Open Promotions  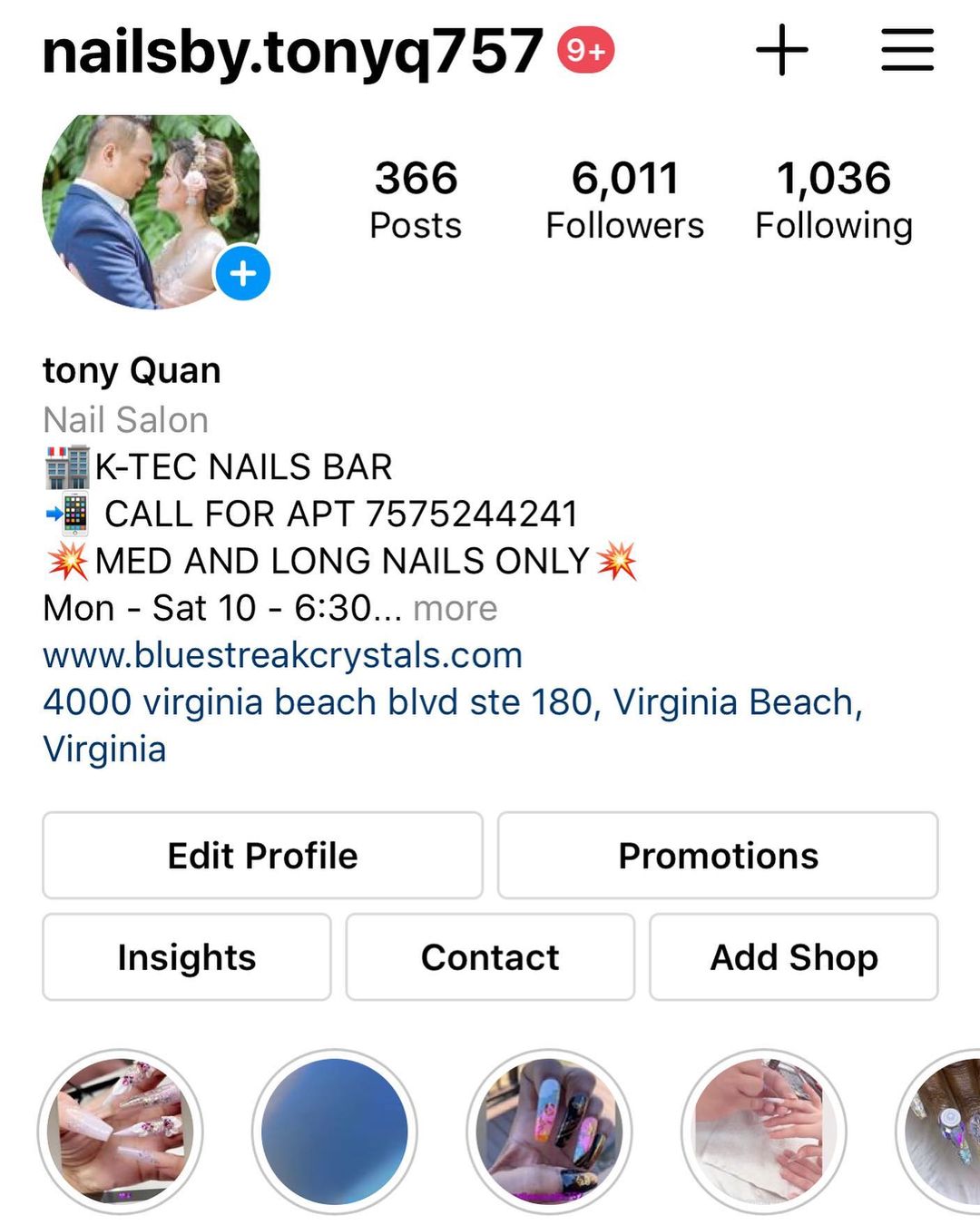(718, 856)
